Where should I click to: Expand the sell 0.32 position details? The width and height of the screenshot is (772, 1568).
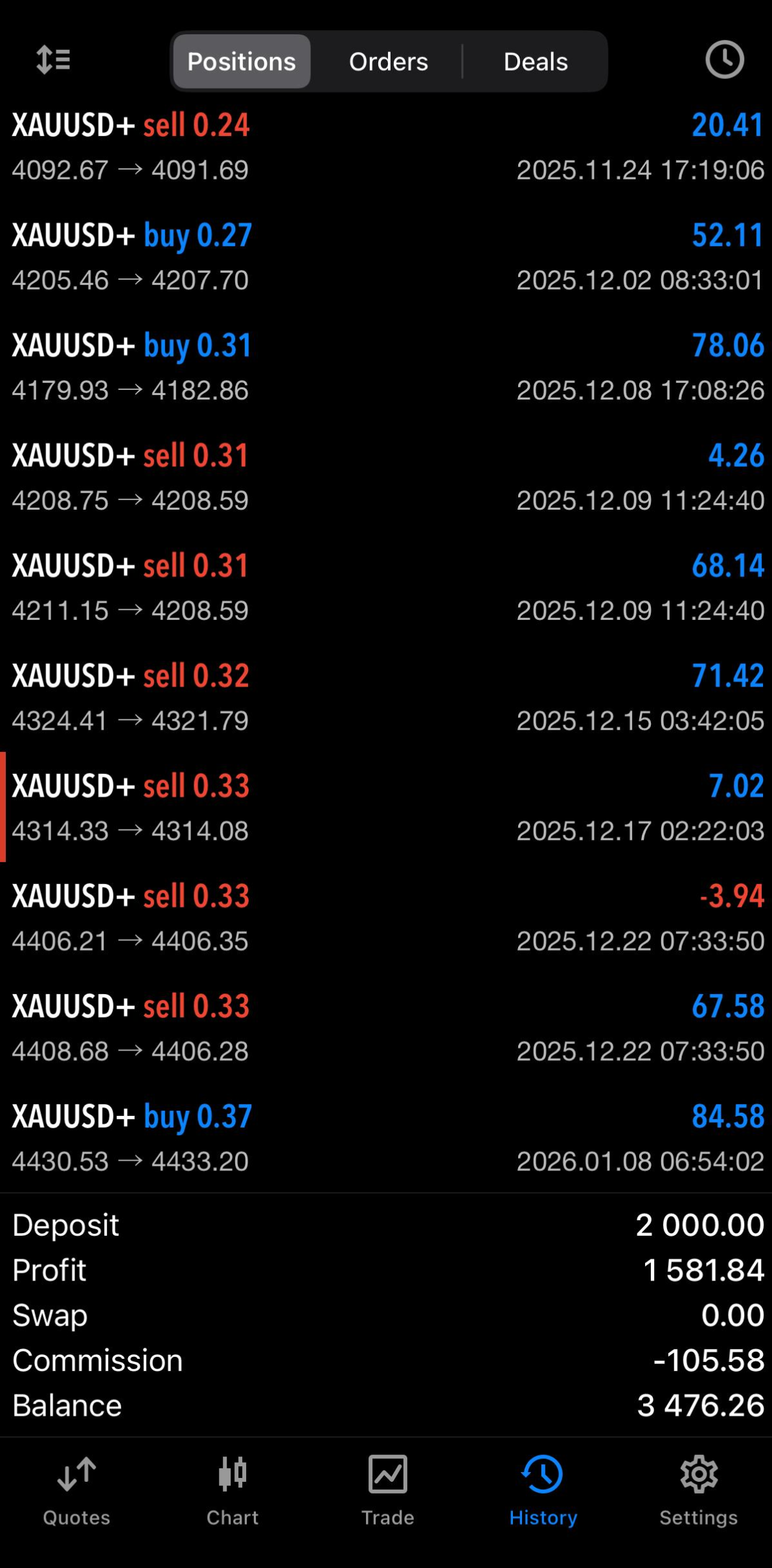point(386,697)
